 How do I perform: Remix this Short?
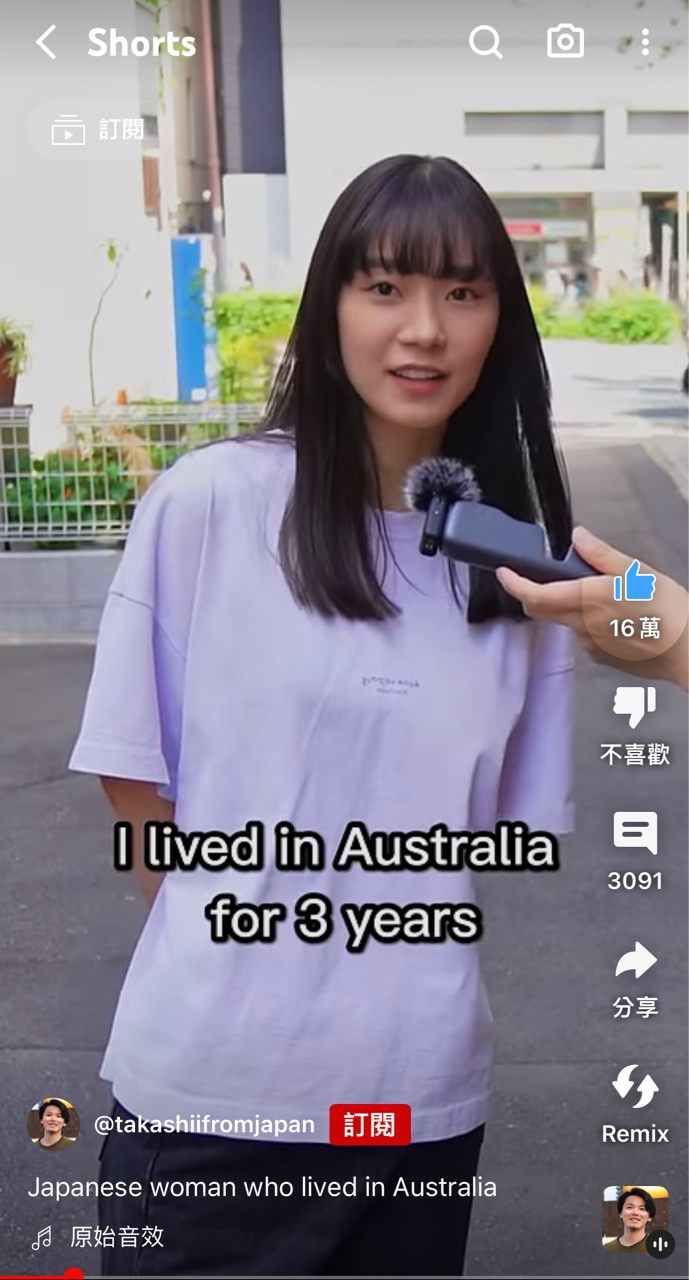pyautogui.click(x=634, y=1087)
